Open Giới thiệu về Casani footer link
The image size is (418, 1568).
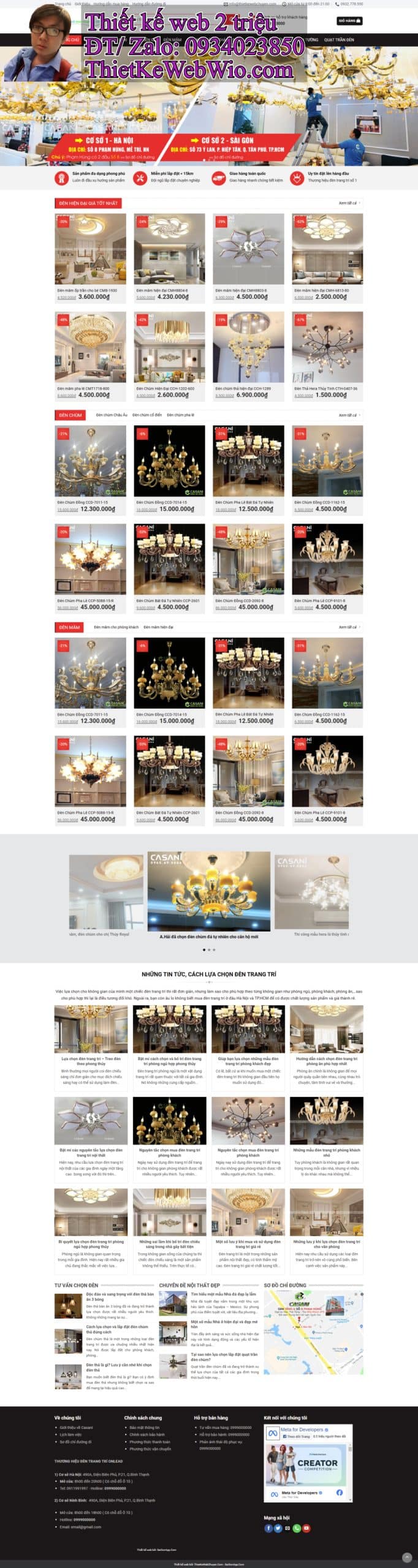(x=77, y=1427)
